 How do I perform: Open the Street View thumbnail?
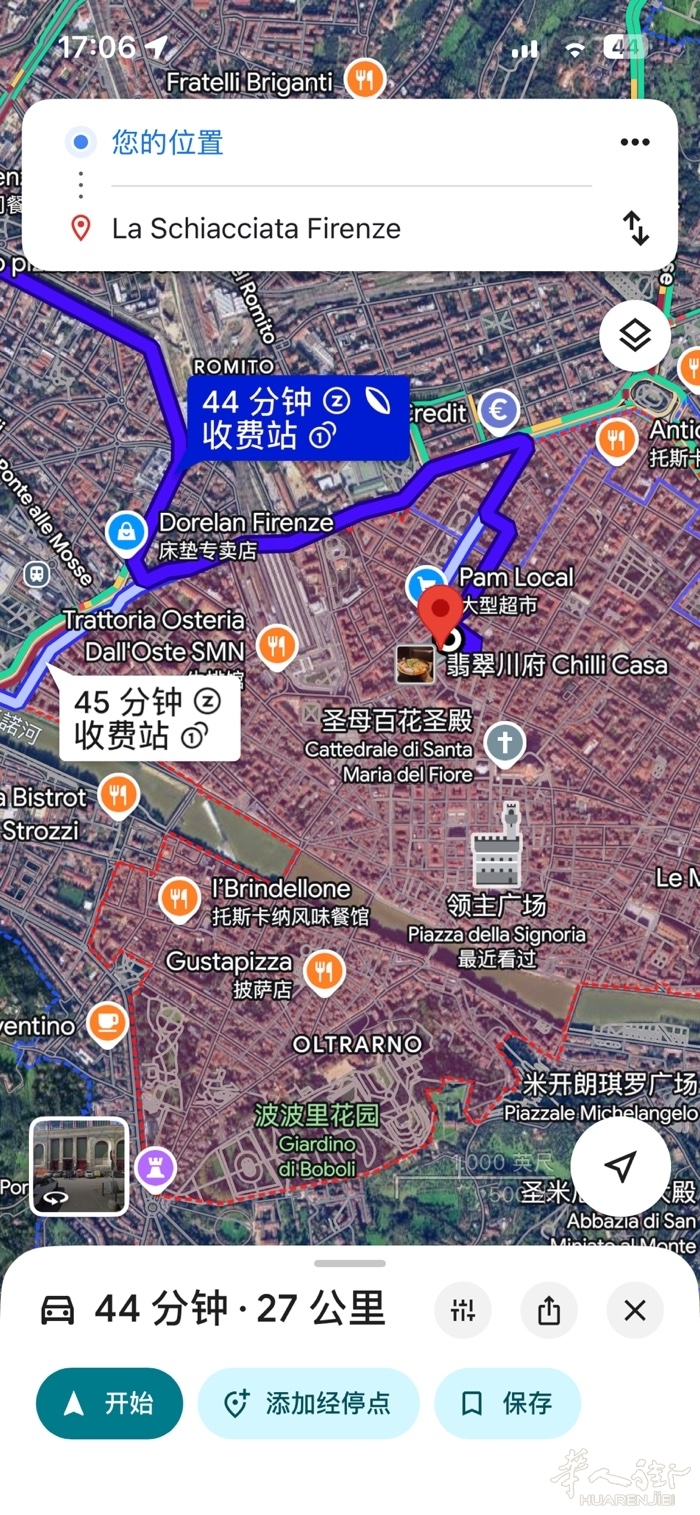tap(80, 1166)
